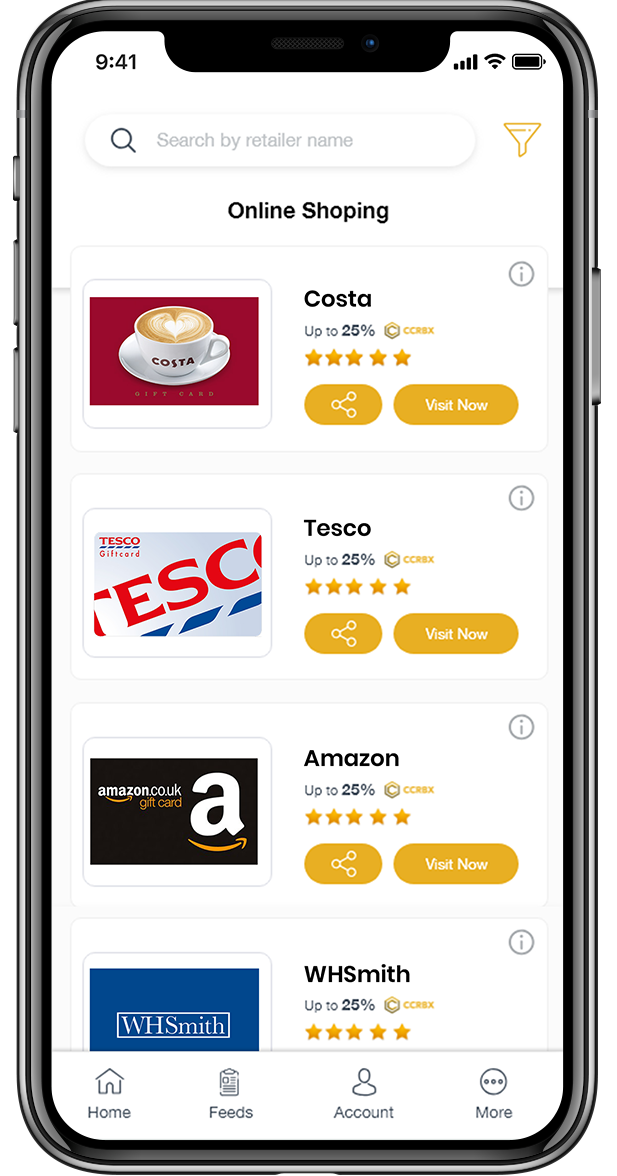Switch to the Feeds tab

[x=231, y=1094]
